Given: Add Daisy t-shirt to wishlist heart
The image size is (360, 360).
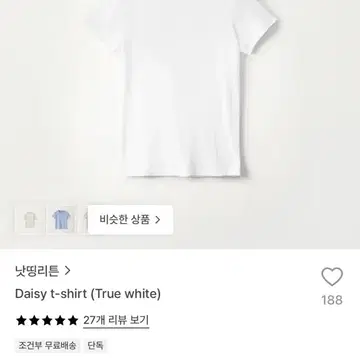Looking at the screenshot, I should pyautogui.click(x=332, y=277).
